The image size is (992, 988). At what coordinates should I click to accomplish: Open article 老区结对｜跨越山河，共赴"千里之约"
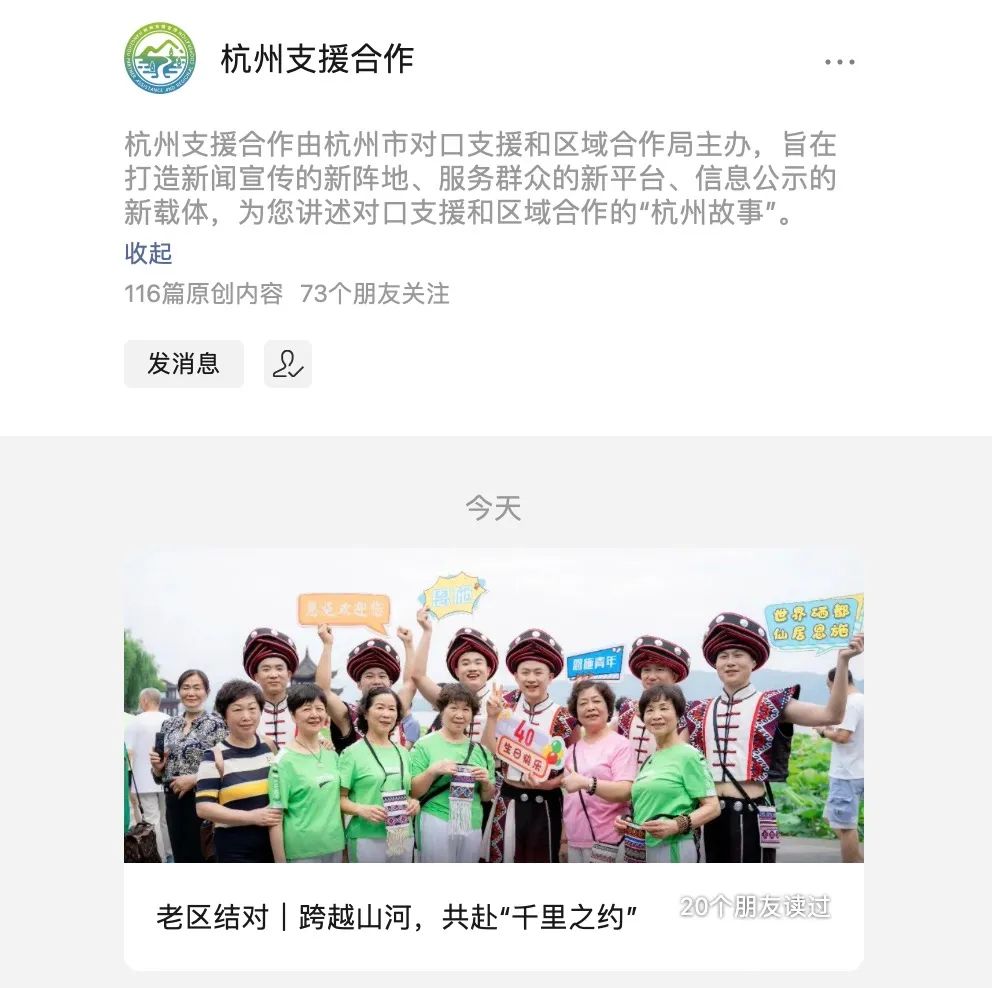(x=397, y=917)
